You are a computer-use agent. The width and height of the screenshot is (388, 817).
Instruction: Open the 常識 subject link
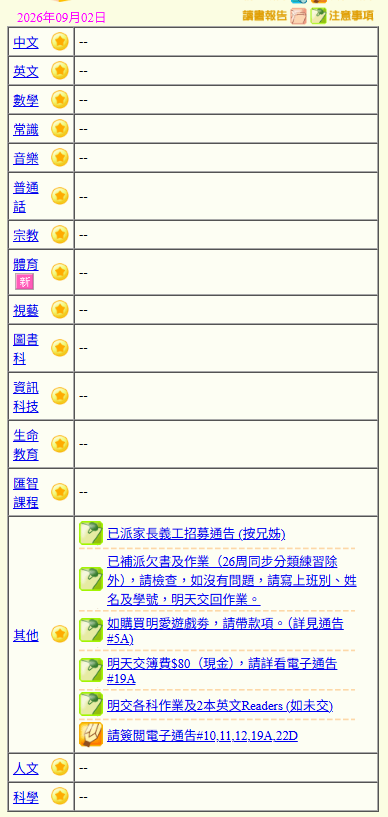coord(26,130)
